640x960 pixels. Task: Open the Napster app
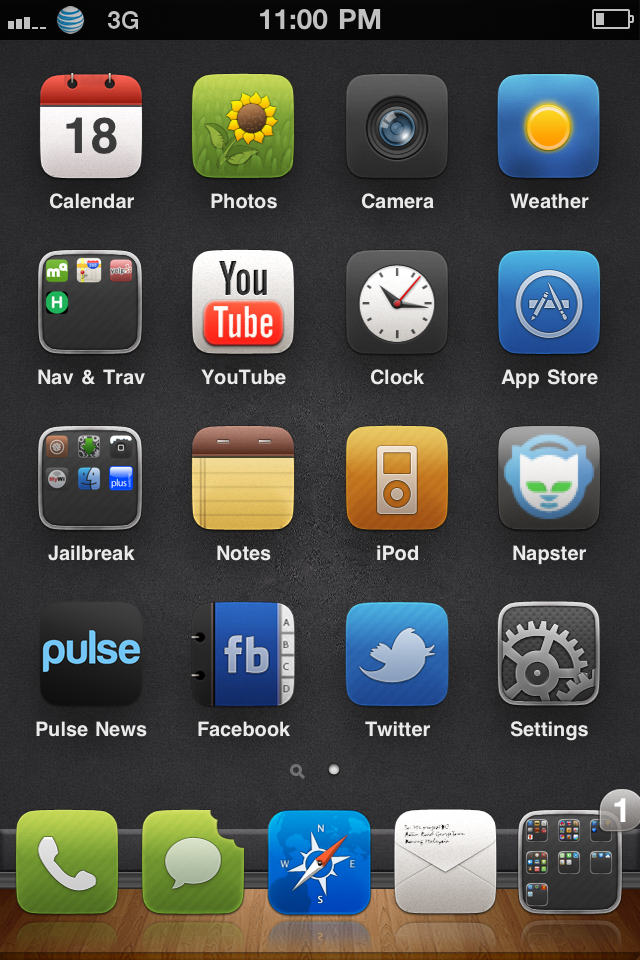pyautogui.click(x=549, y=479)
